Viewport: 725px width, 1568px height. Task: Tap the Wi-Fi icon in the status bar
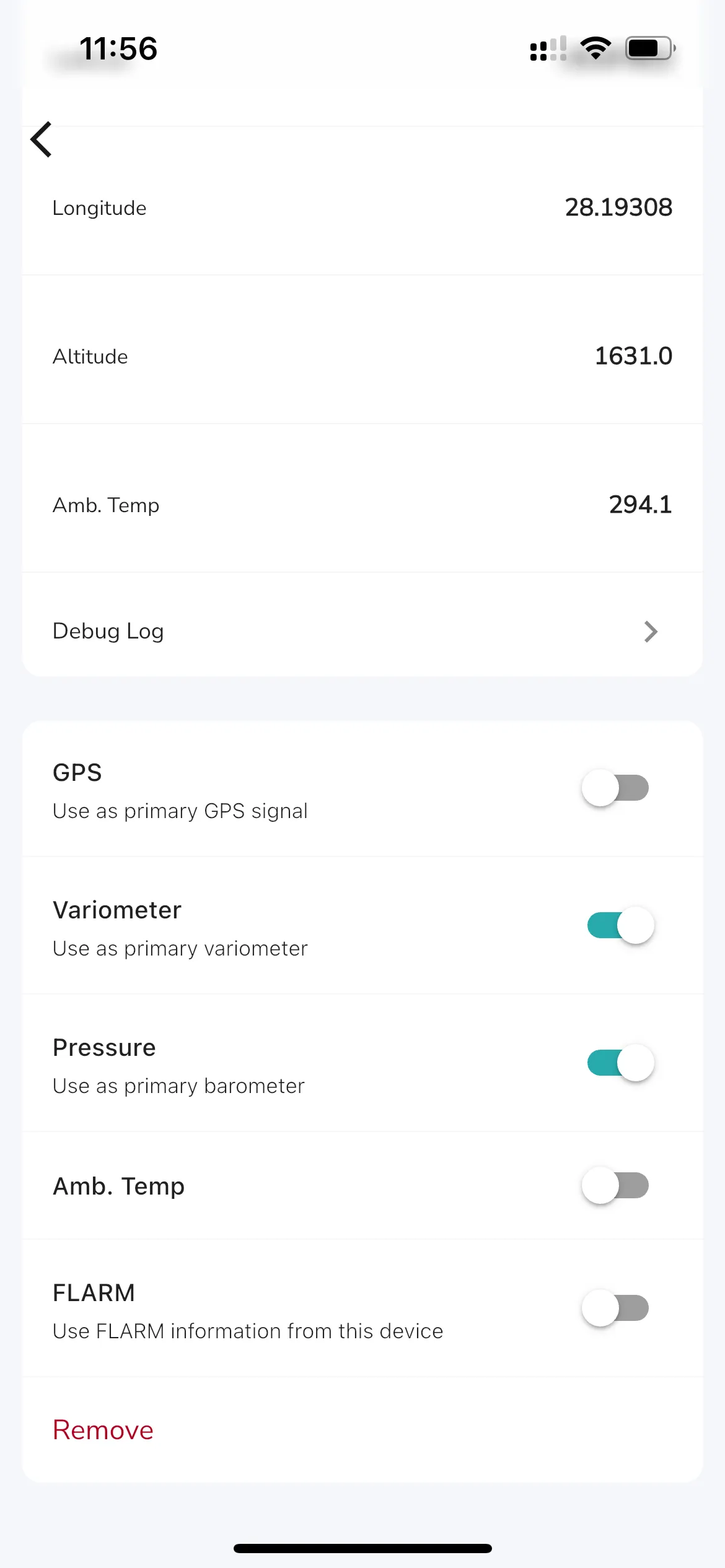pyautogui.click(x=594, y=48)
